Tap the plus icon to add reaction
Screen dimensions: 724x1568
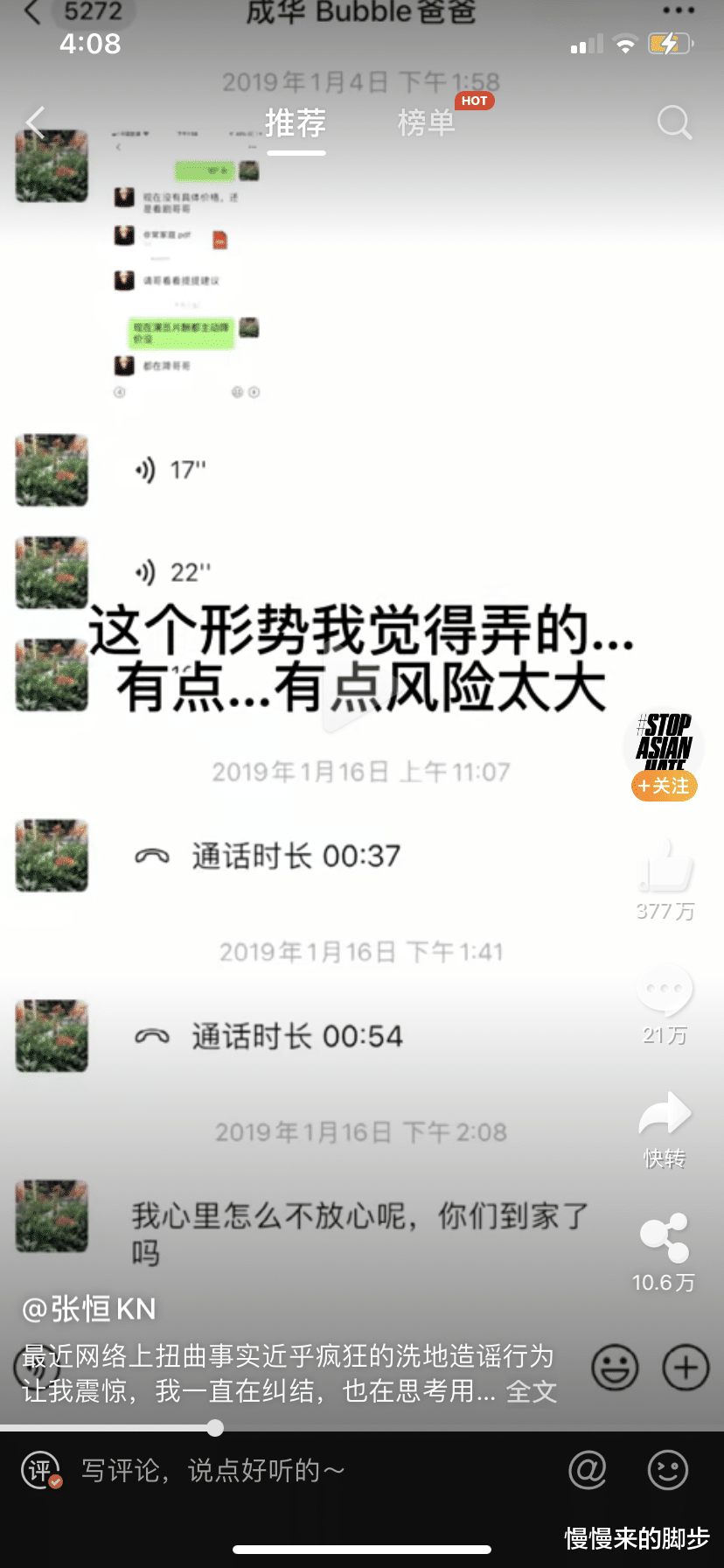tap(685, 1368)
